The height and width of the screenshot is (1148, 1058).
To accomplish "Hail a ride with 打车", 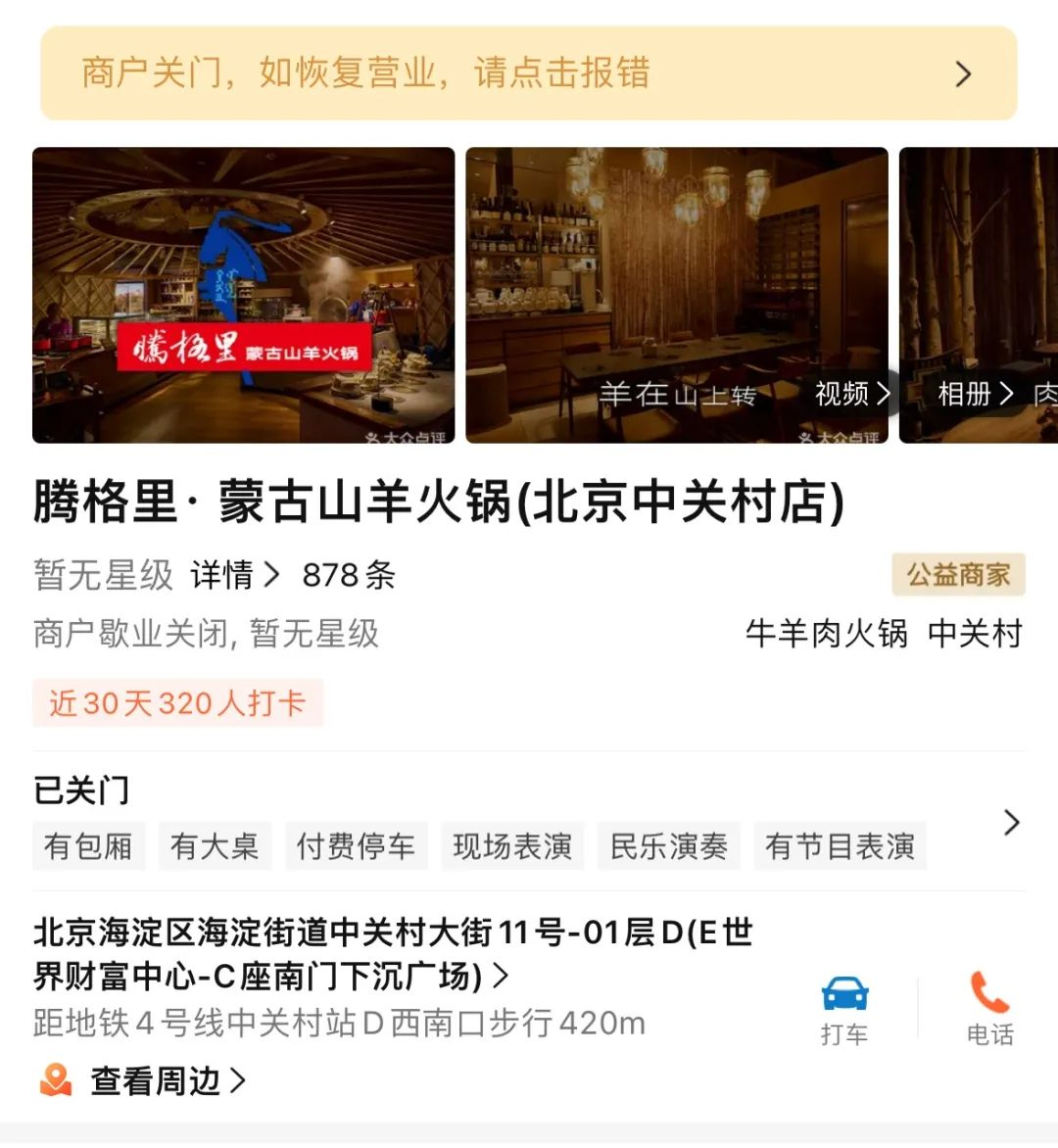I will pyautogui.click(x=844, y=1009).
